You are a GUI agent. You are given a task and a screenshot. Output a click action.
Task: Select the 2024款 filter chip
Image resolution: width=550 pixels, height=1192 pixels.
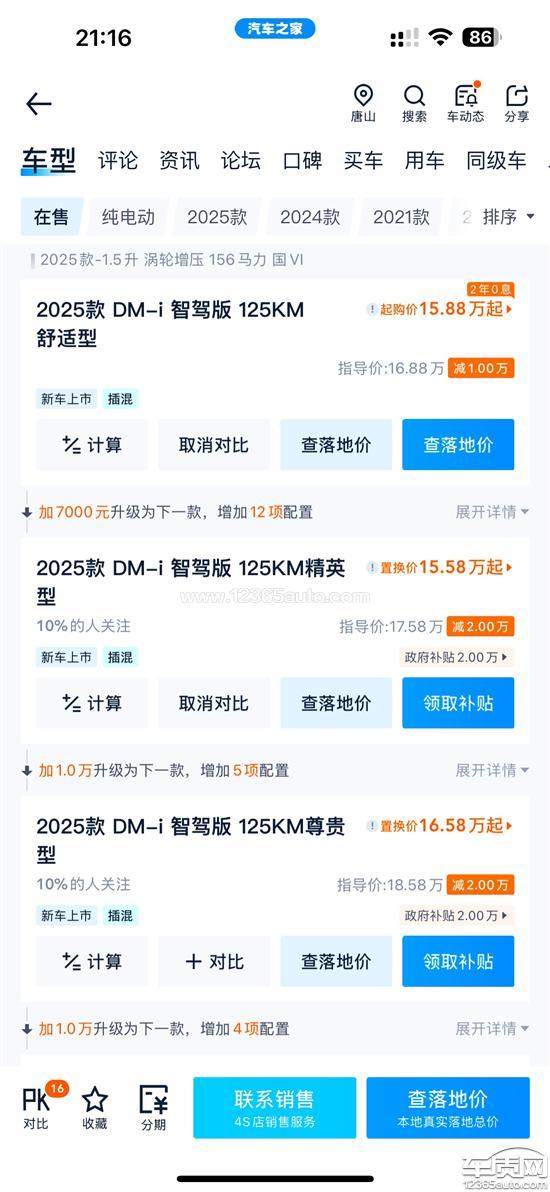(x=310, y=217)
